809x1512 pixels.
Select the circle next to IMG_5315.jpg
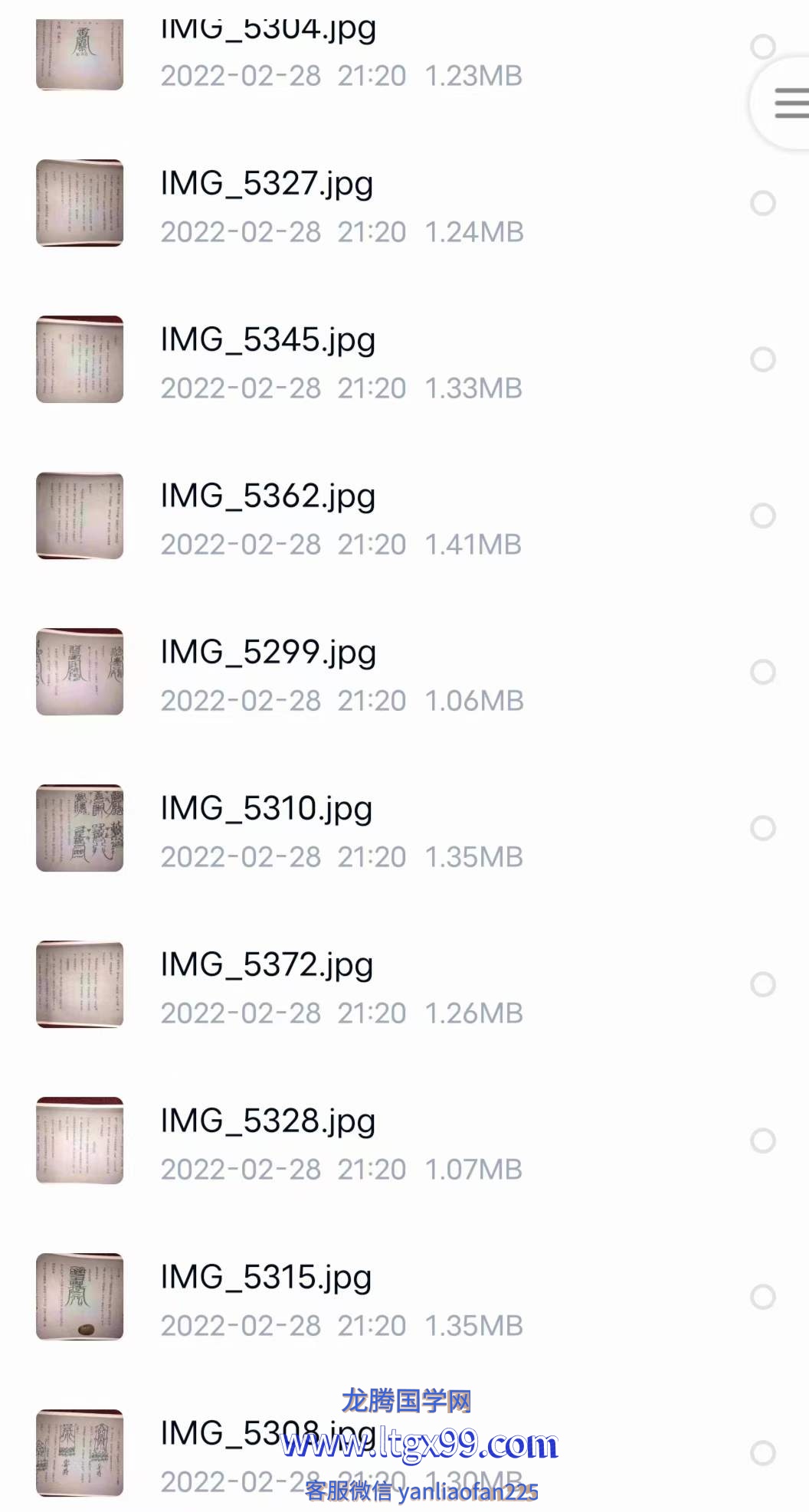763,1297
